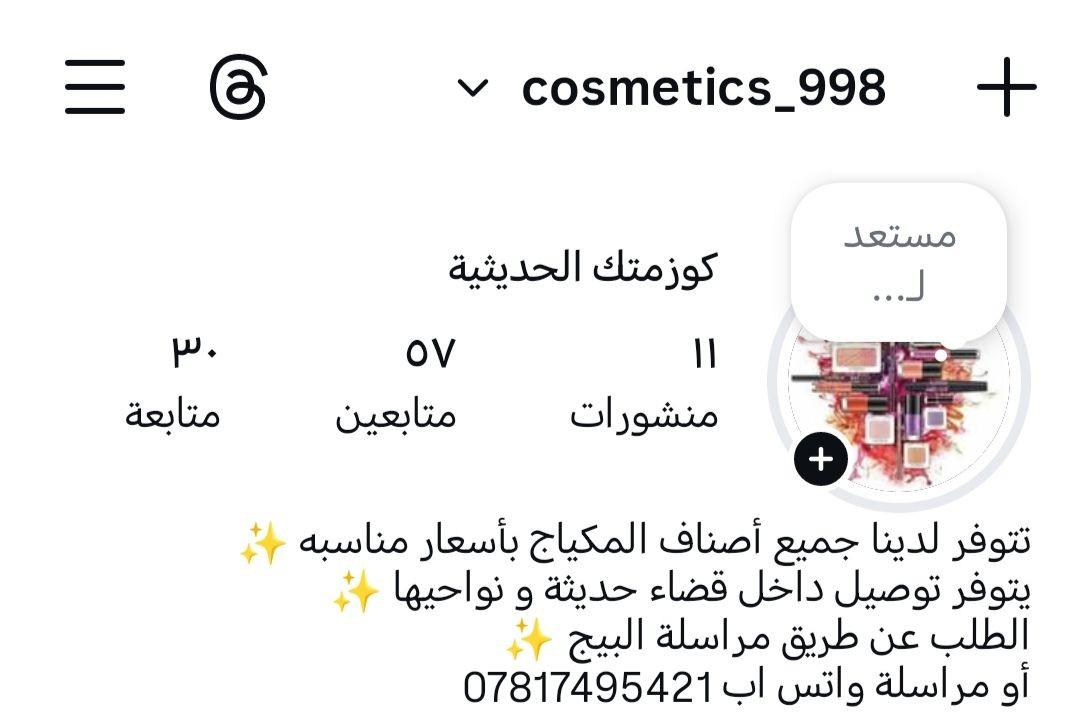Viewport: 1078px width, 718px height.
Task: Add a story via the profile picture plus
Action: coord(821,460)
